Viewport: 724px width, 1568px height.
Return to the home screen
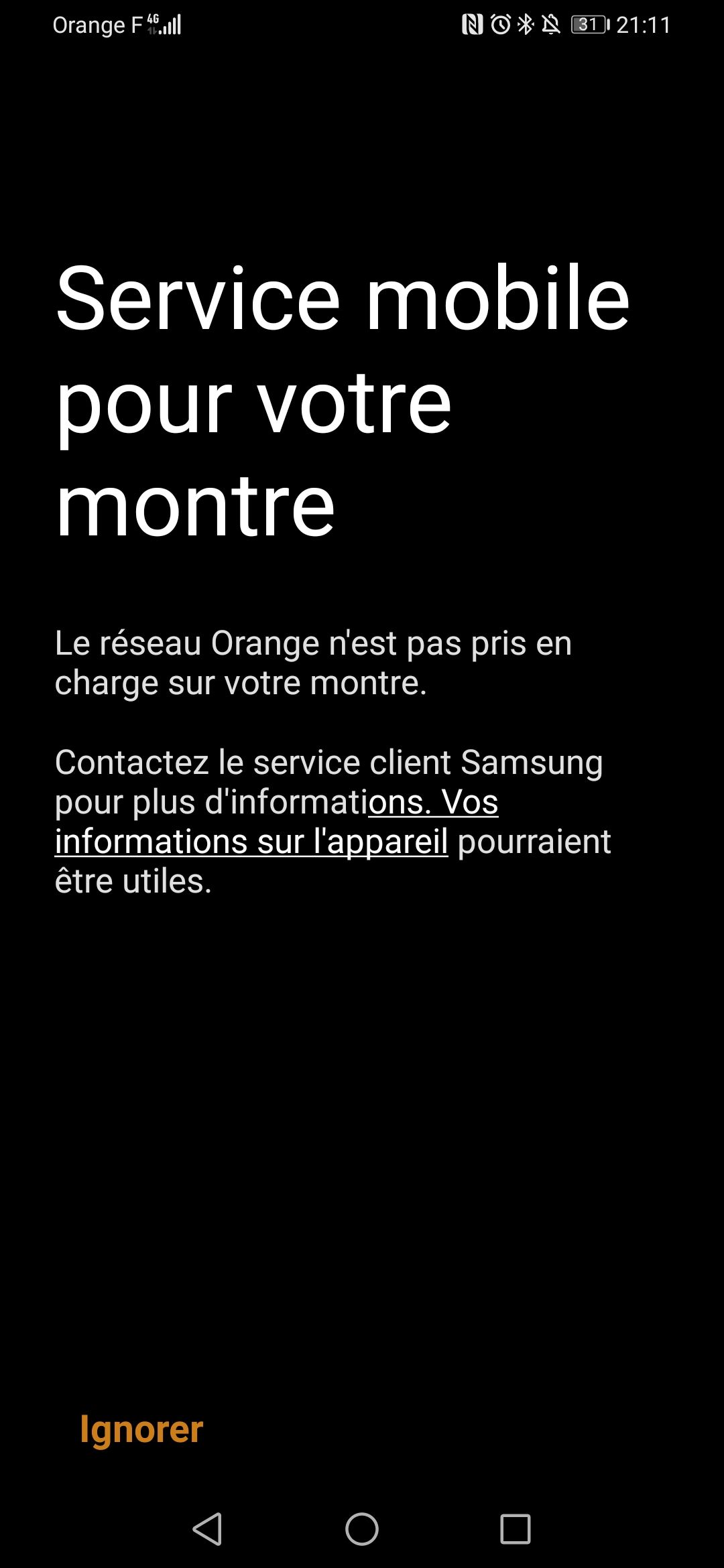(362, 1529)
